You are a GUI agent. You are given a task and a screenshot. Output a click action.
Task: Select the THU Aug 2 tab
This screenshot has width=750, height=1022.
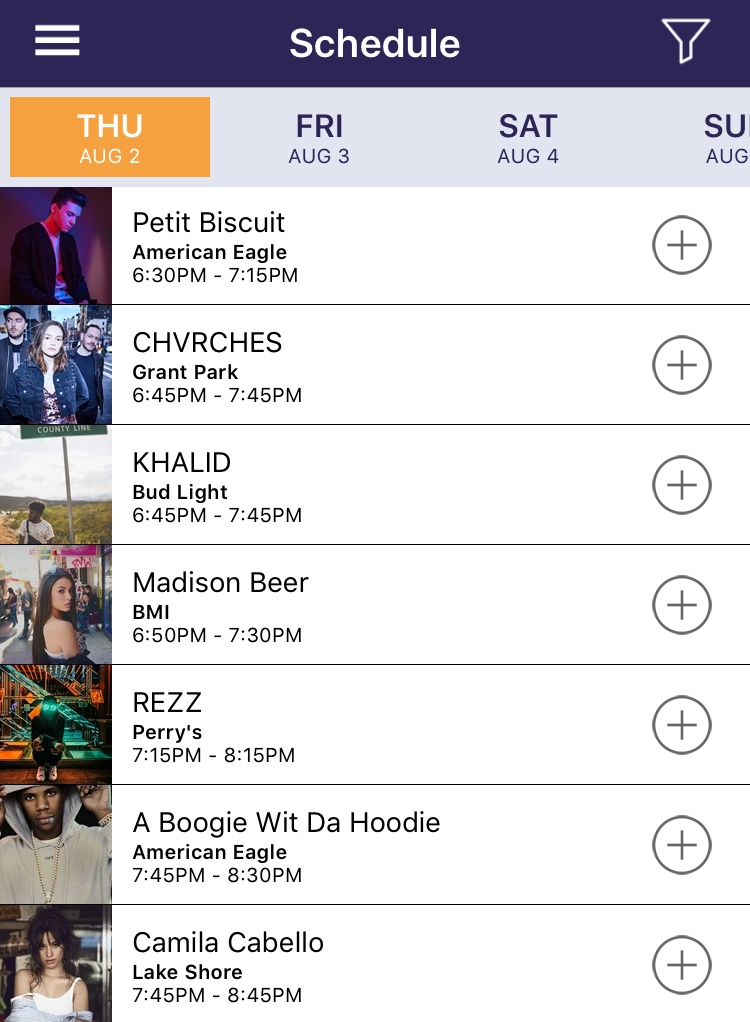(110, 138)
